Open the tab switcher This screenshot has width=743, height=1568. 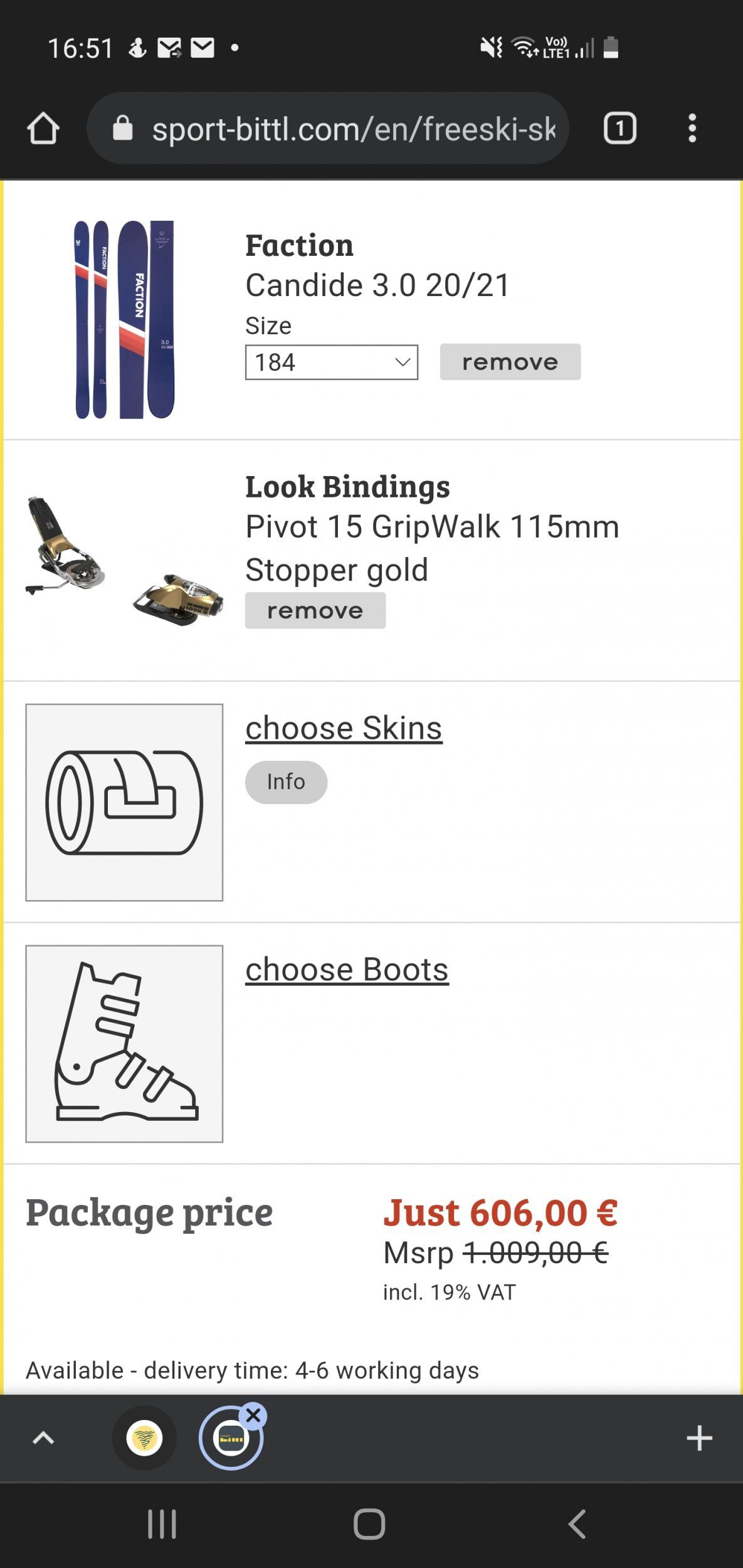pos(619,129)
